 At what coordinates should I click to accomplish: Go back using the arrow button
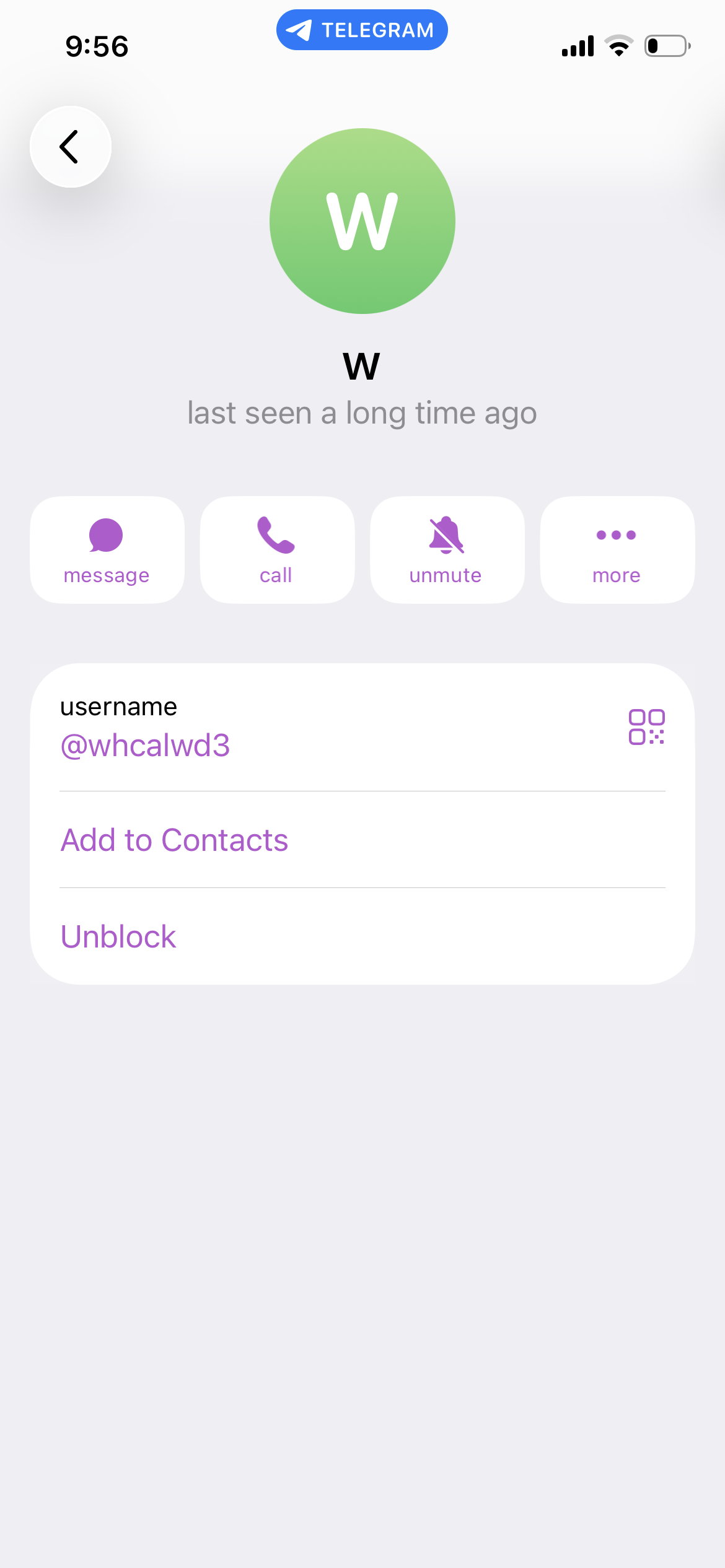click(x=71, y=147)
